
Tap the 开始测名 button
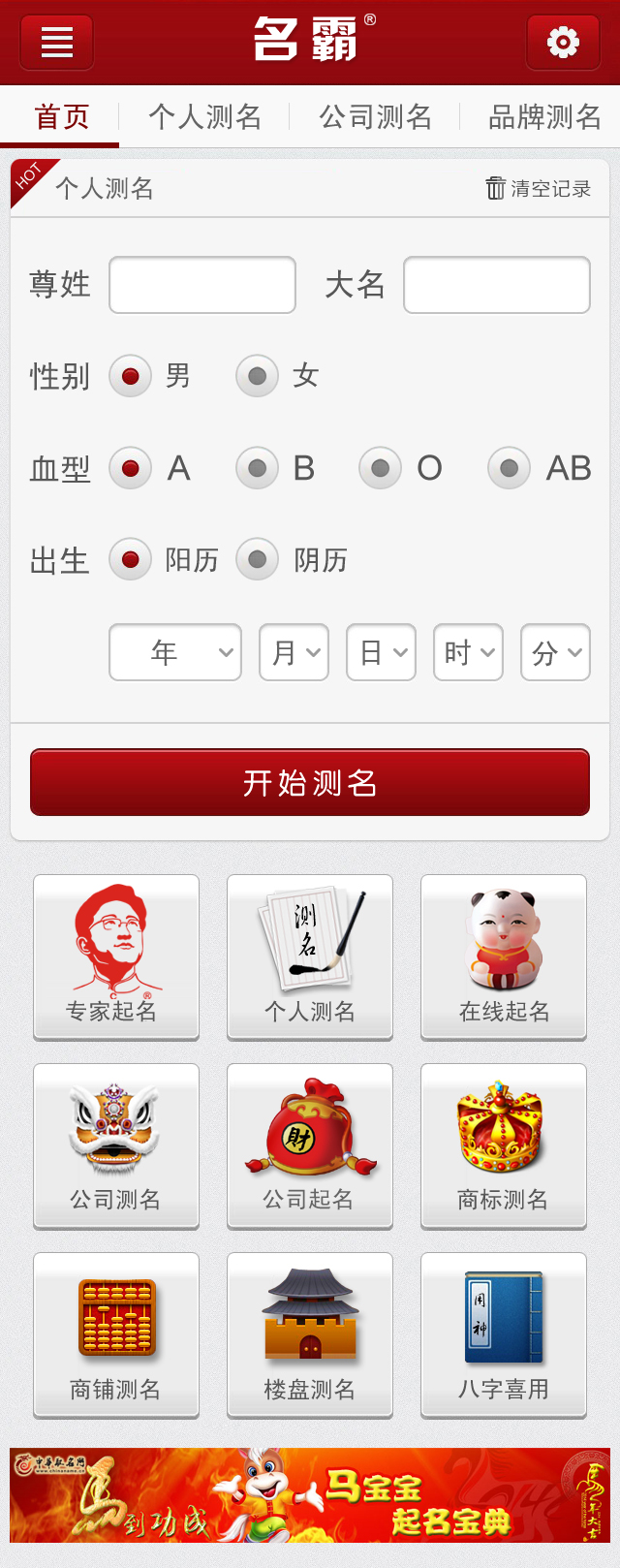pyautogui.click(x=310, y=782)
